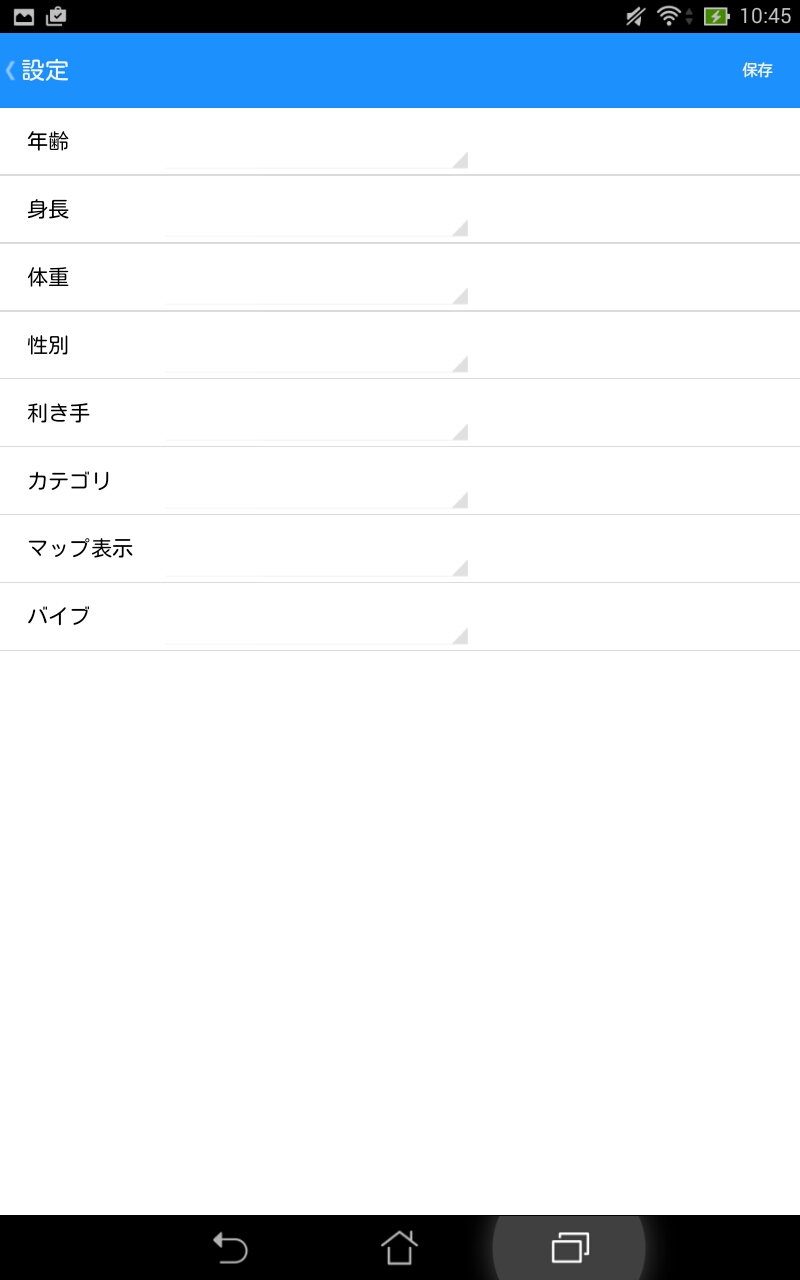Select a マップ表示 option
This screenshot has height=1280, width=800.
point(316,549)
